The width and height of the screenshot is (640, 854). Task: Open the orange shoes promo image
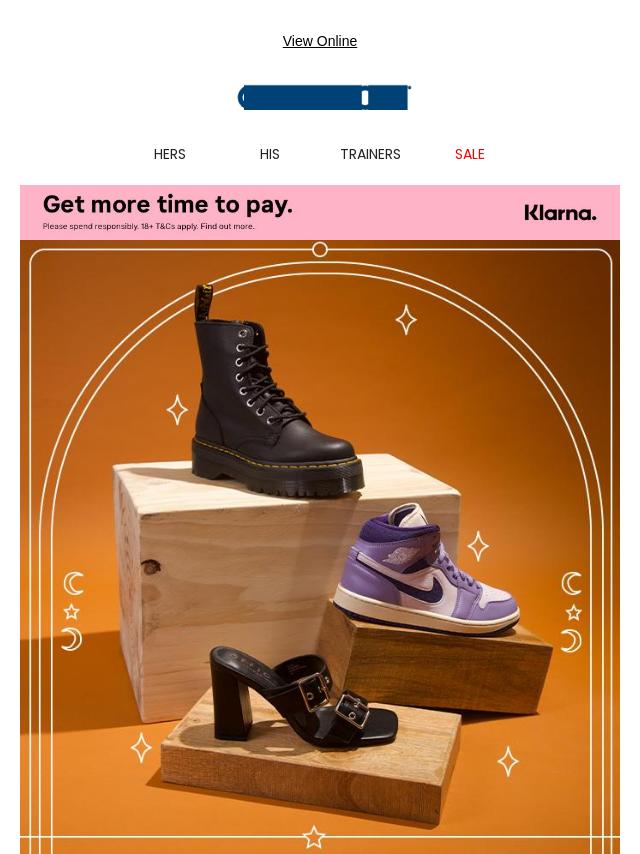pos(320,545)
